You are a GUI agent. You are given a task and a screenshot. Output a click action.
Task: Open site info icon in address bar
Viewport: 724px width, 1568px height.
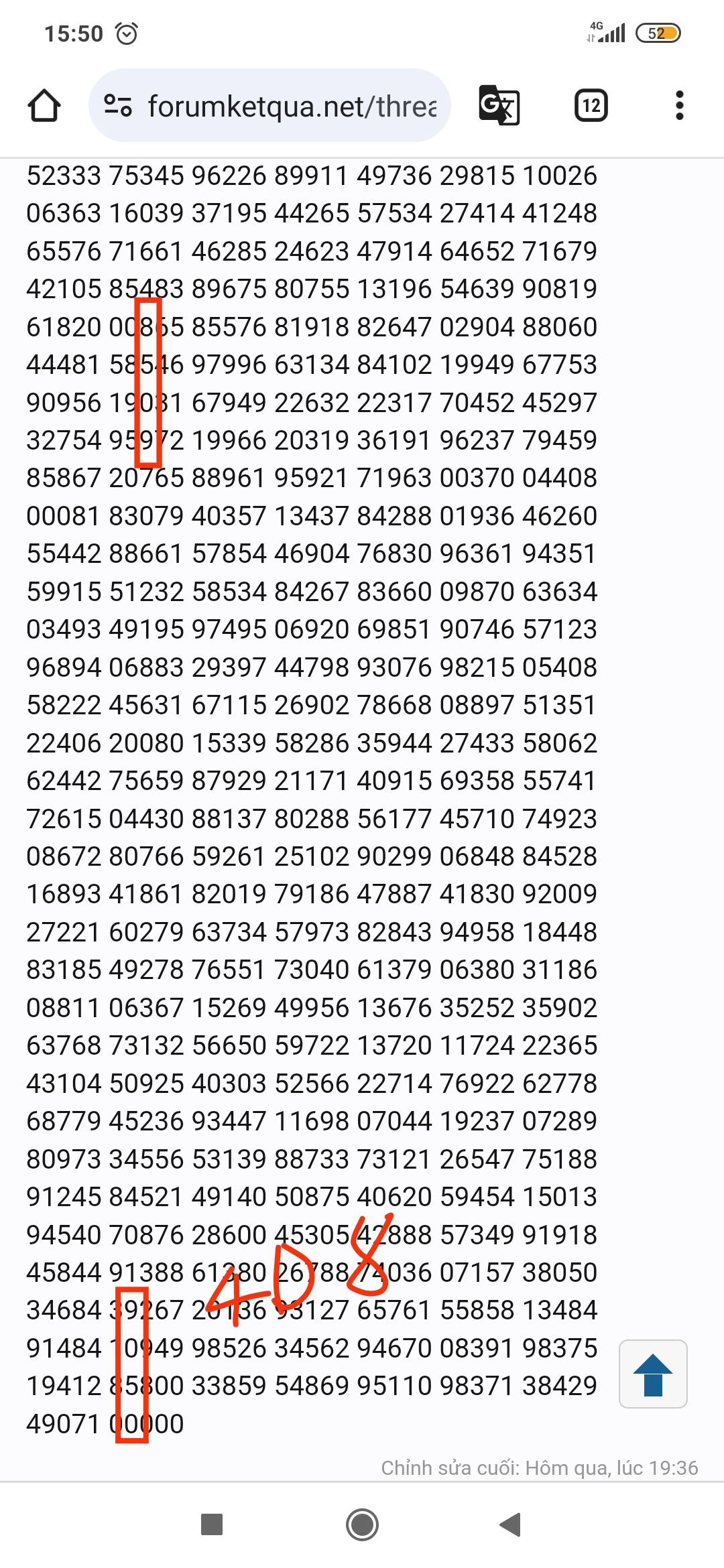coord(118,106)
